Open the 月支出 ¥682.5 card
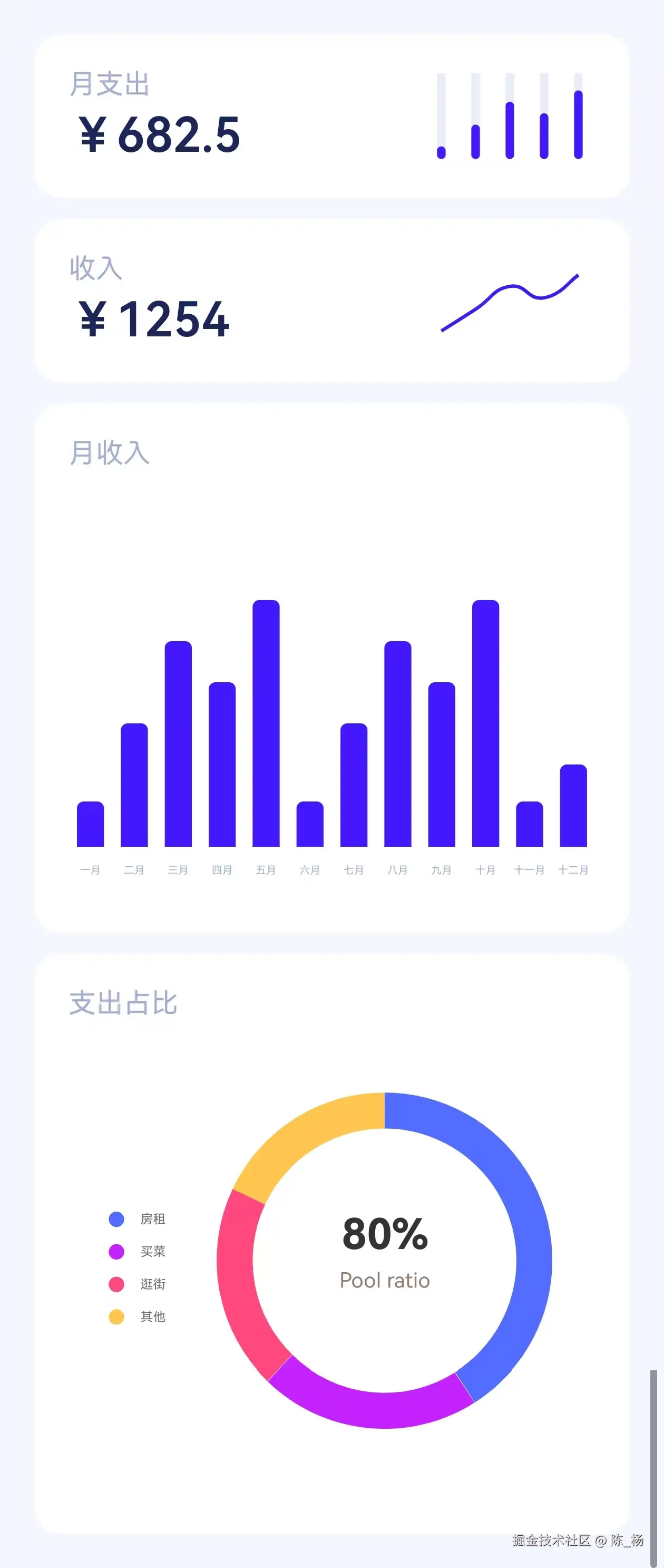The width and height of the screenshot is (664, 1568). pyautogui.click(x=331, y=117)
